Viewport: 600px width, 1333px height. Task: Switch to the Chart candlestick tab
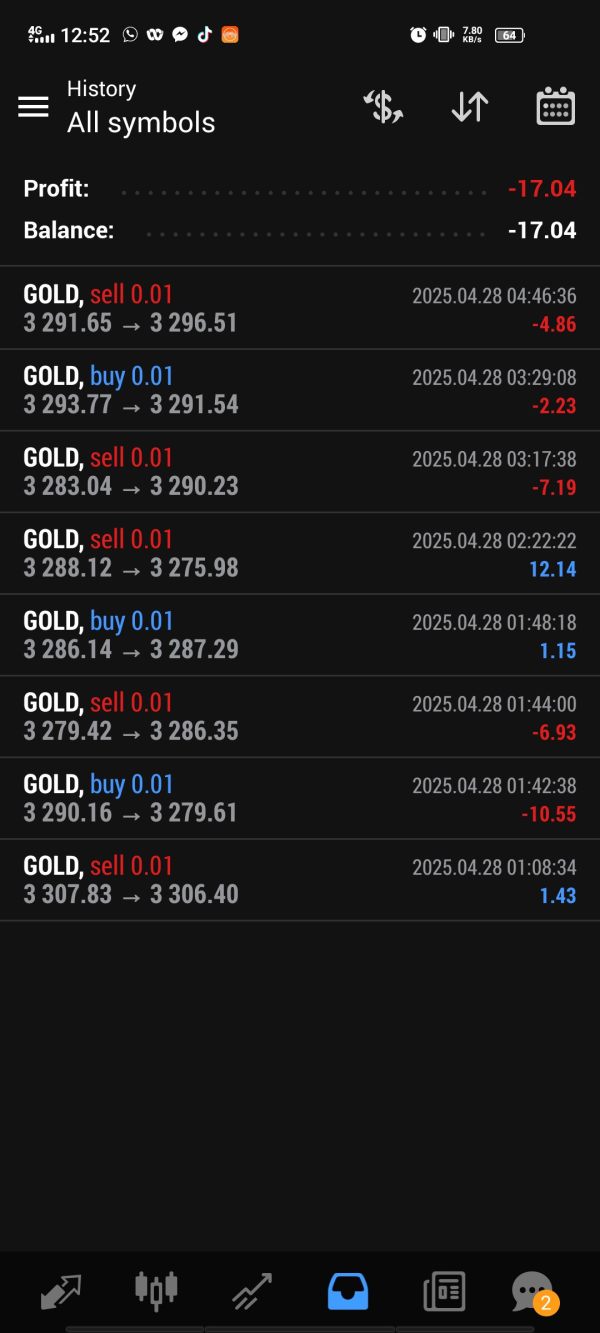point(156,1291)
